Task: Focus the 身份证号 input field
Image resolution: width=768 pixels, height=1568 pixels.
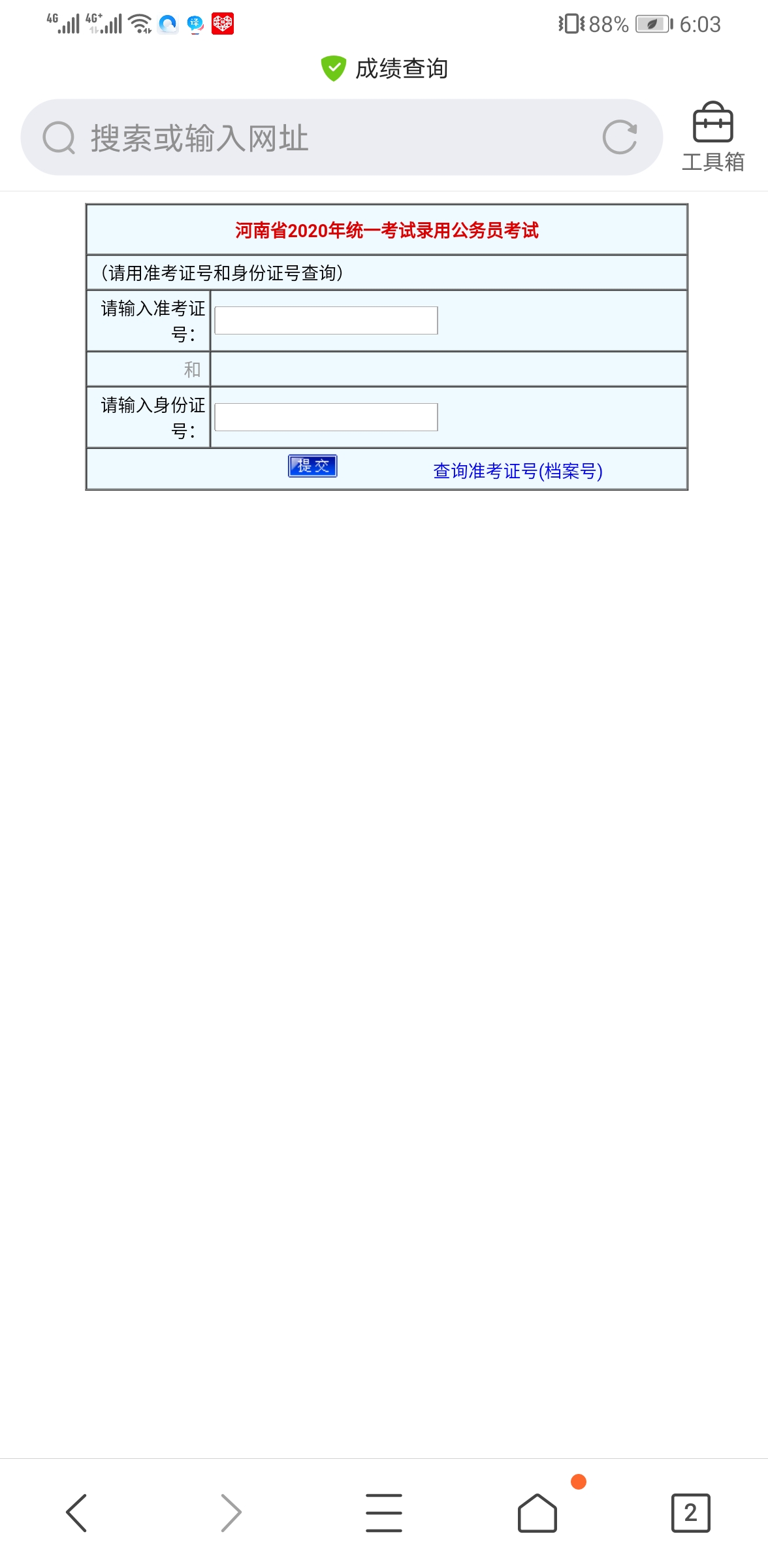Action: 326,417
